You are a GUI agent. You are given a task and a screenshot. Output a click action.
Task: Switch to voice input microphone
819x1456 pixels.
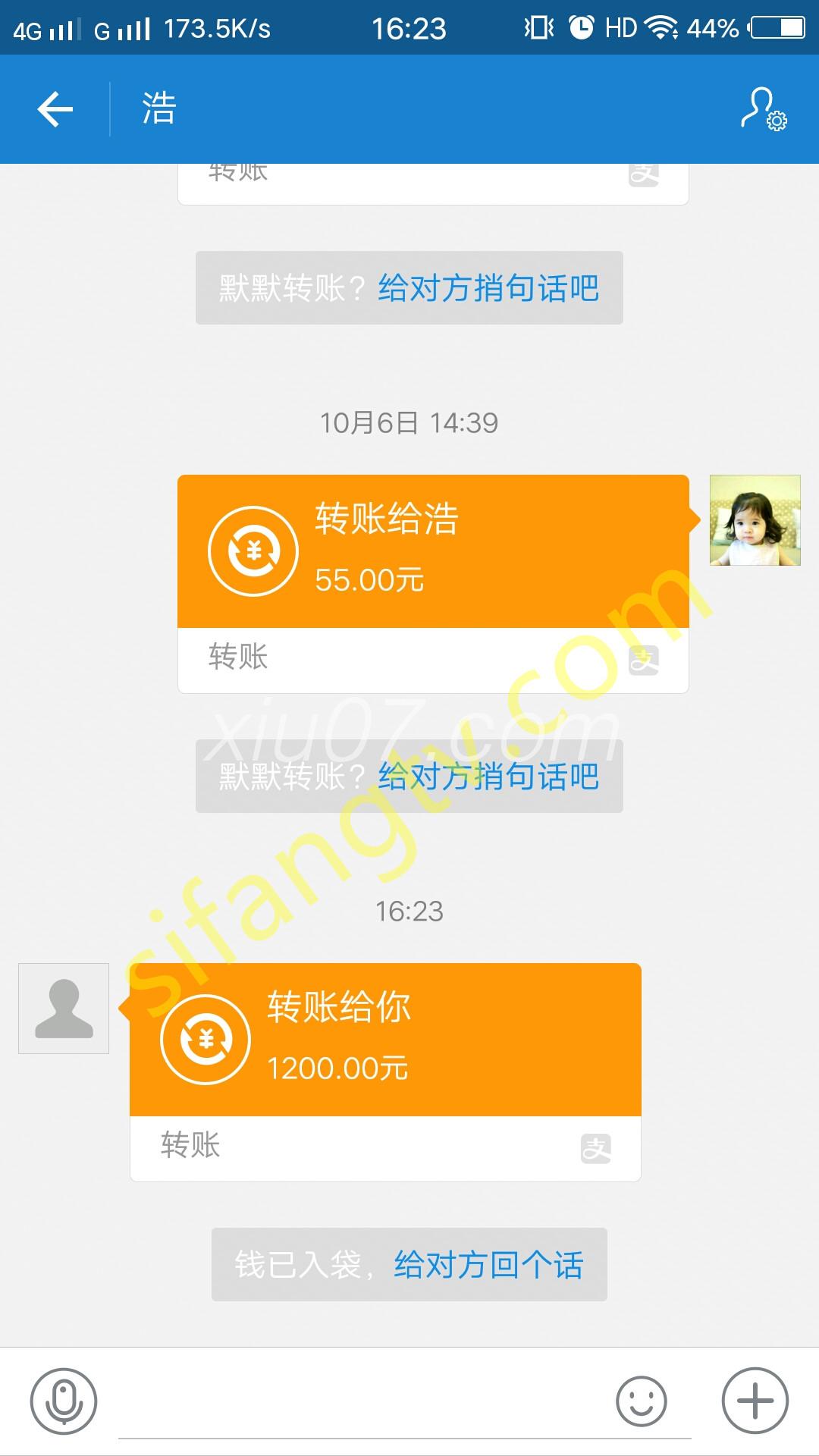point(64,1401)
